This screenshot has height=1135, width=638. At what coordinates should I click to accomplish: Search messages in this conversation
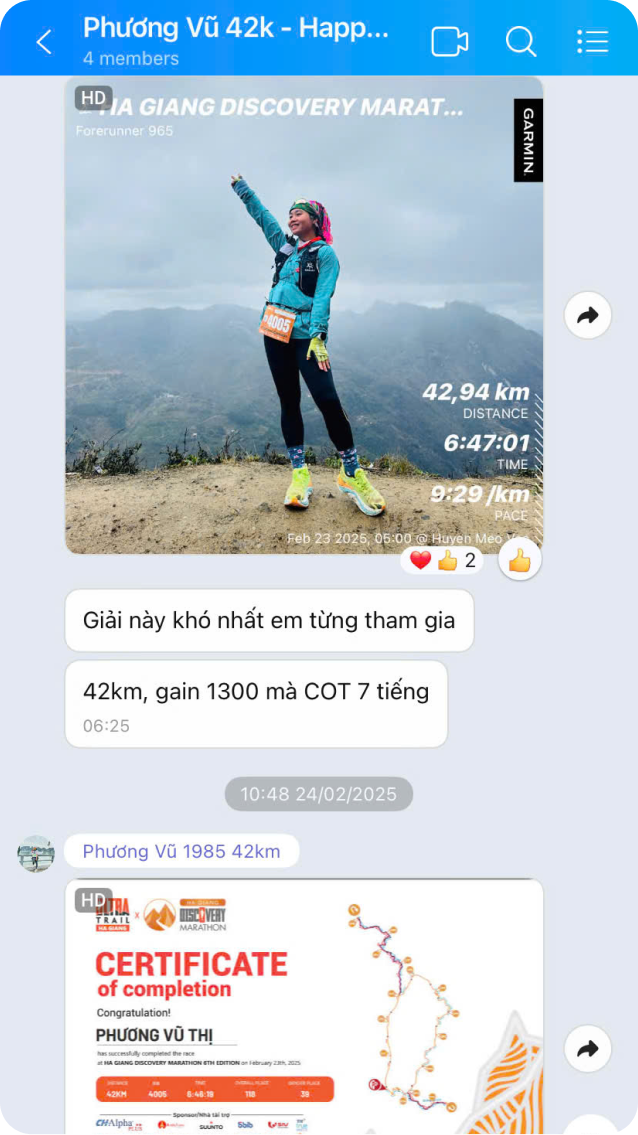pyautogui.click(x=521, y=42)
